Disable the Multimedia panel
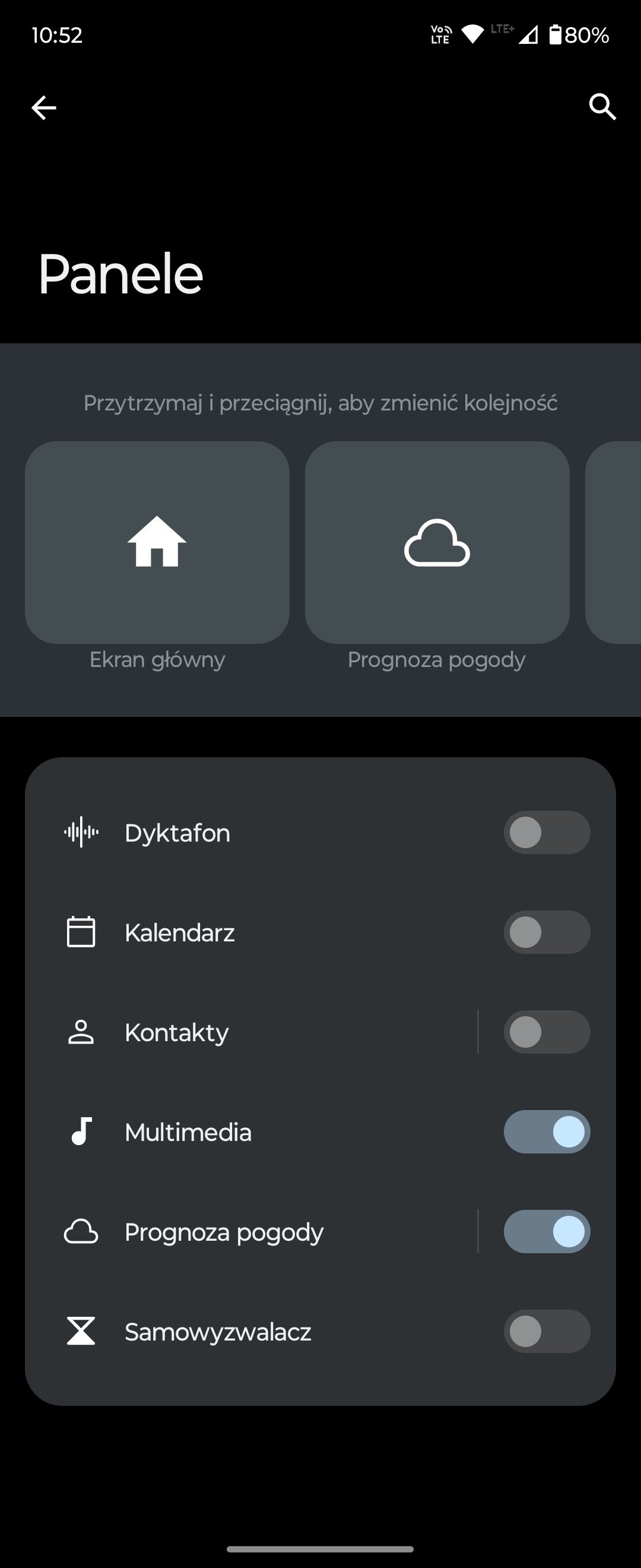The width and height of the screenshot is (641, 1568). [546, 1131]
